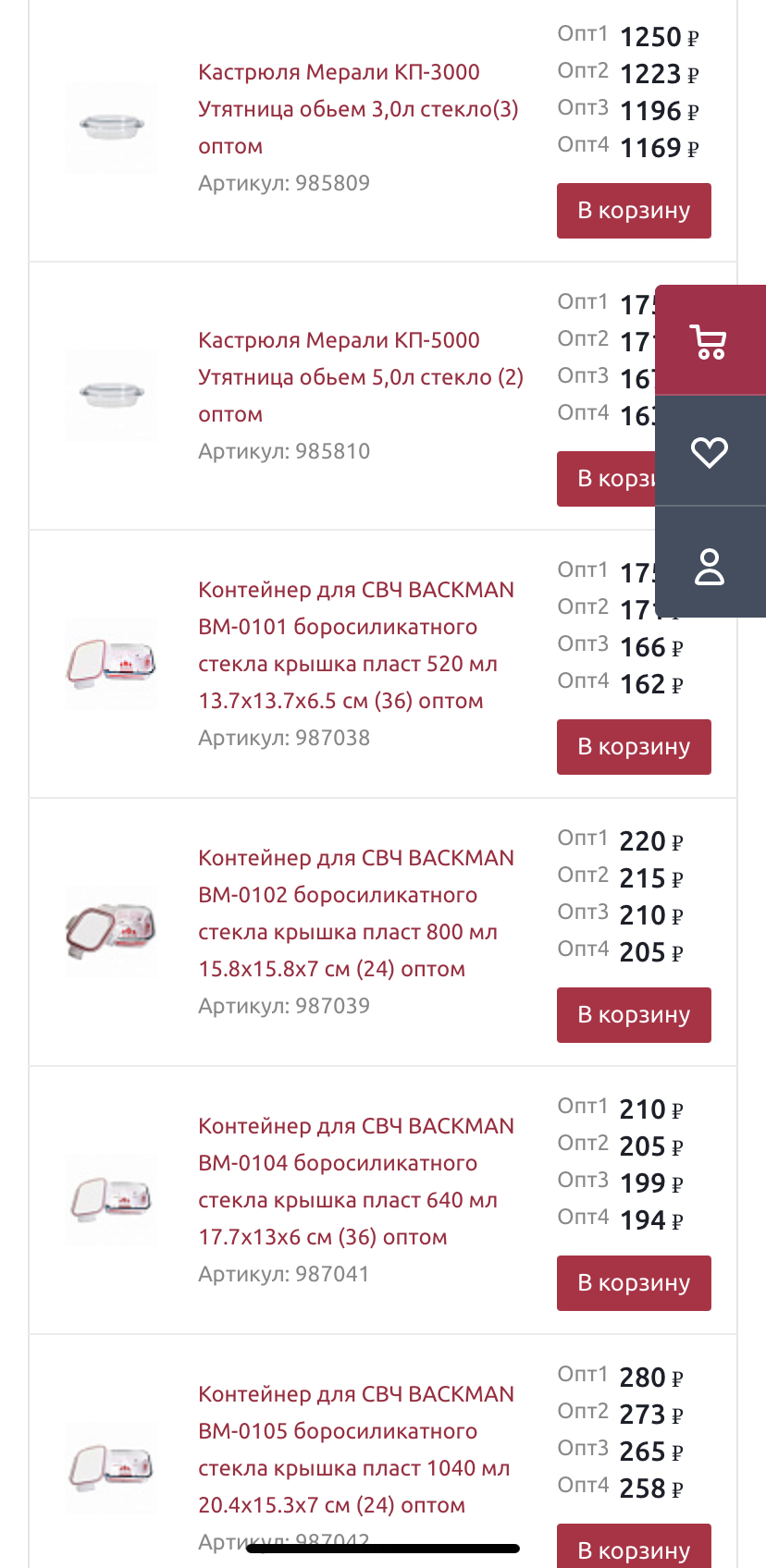766x1568 pixels.
Task: Tap the BM-0102 container product image
Action: (x=111, y=931)
